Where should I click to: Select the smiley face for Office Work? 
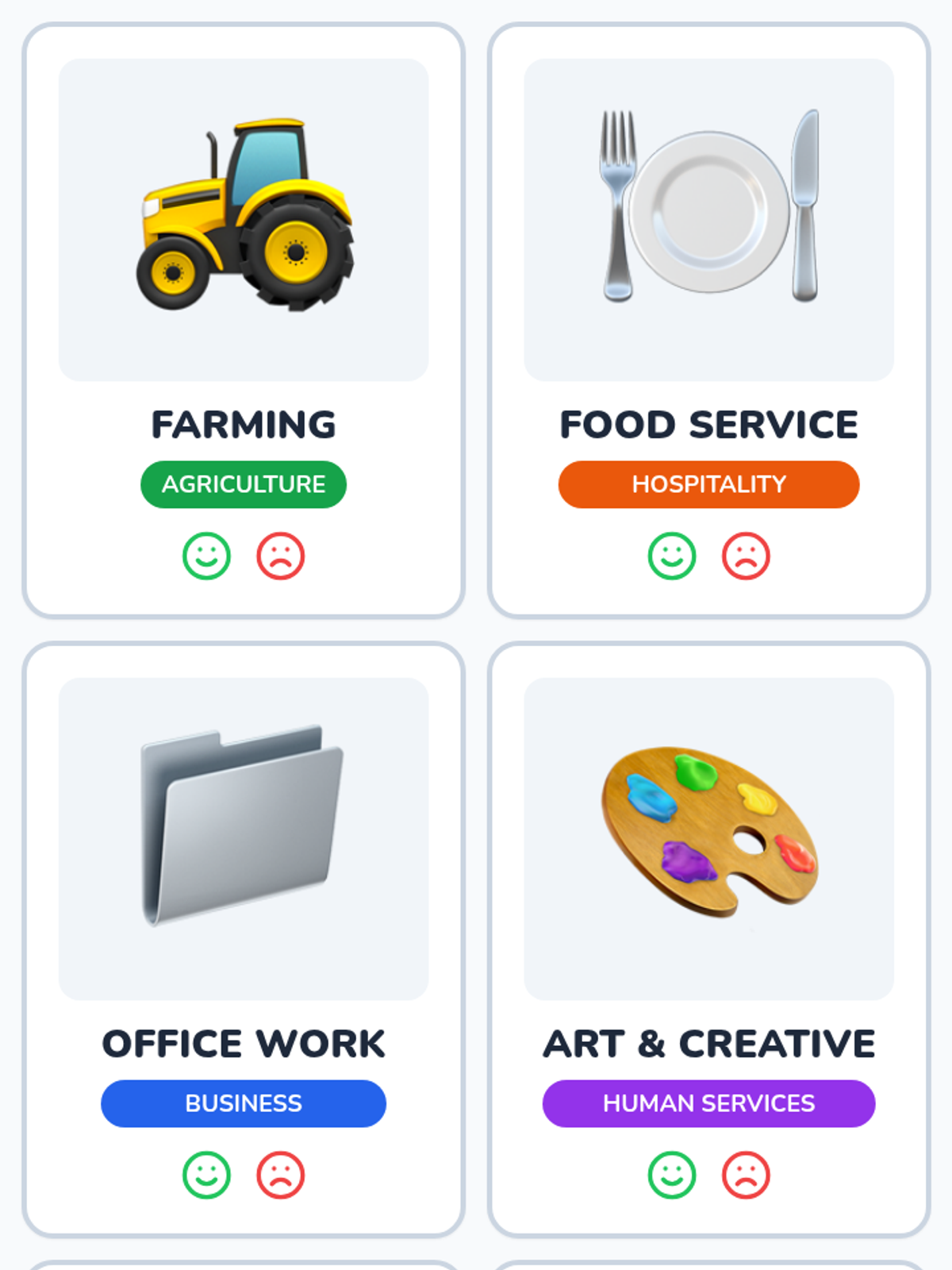pyautogui.click(x=206, y=1175)
